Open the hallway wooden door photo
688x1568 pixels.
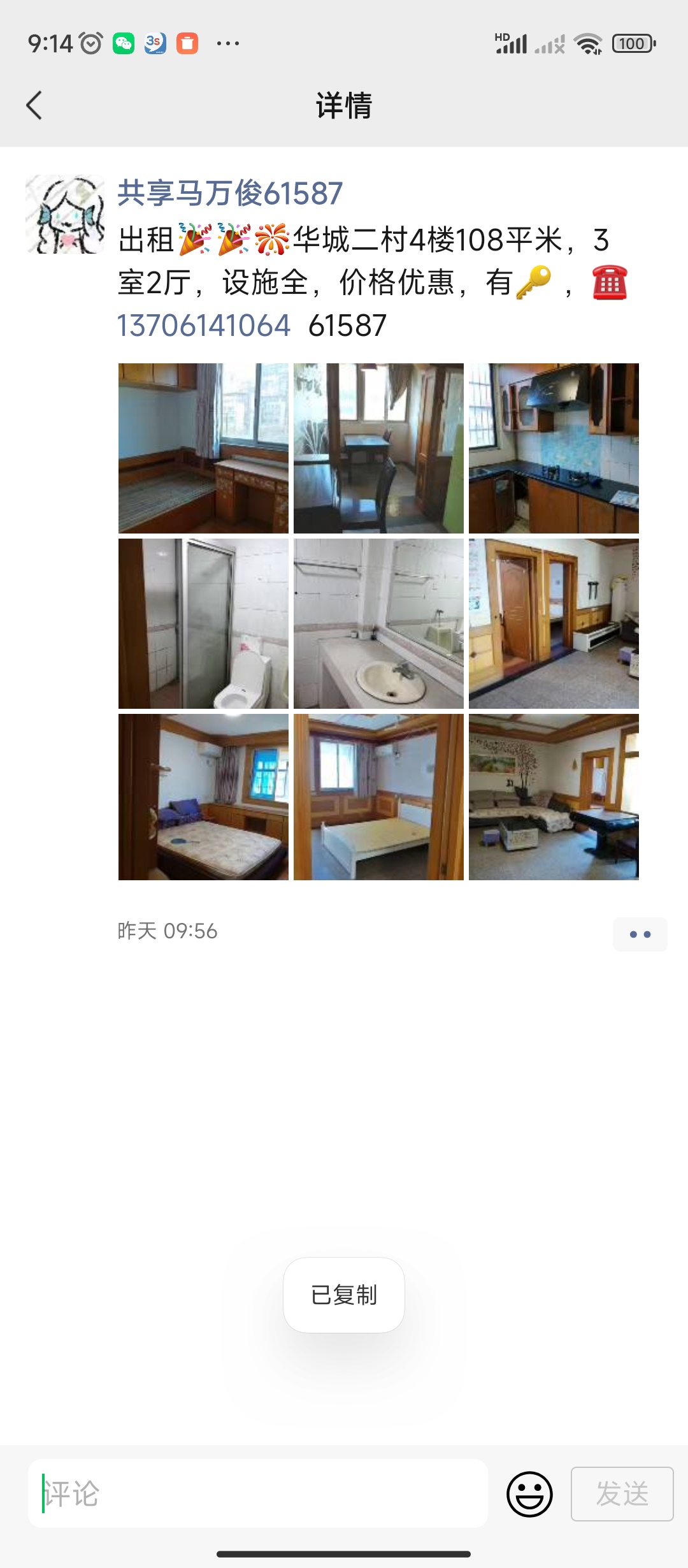(554, 623)
